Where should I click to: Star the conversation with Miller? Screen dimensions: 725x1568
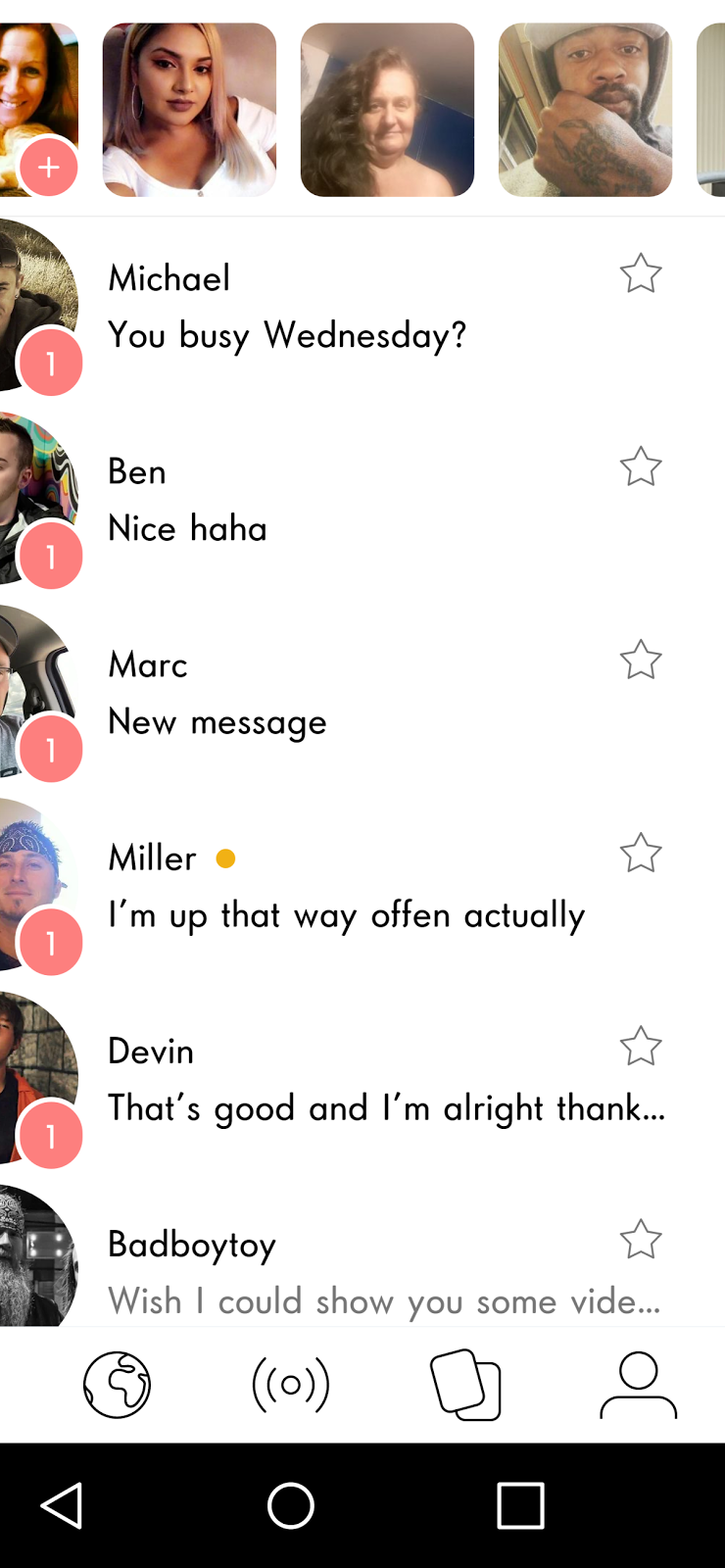641,853
